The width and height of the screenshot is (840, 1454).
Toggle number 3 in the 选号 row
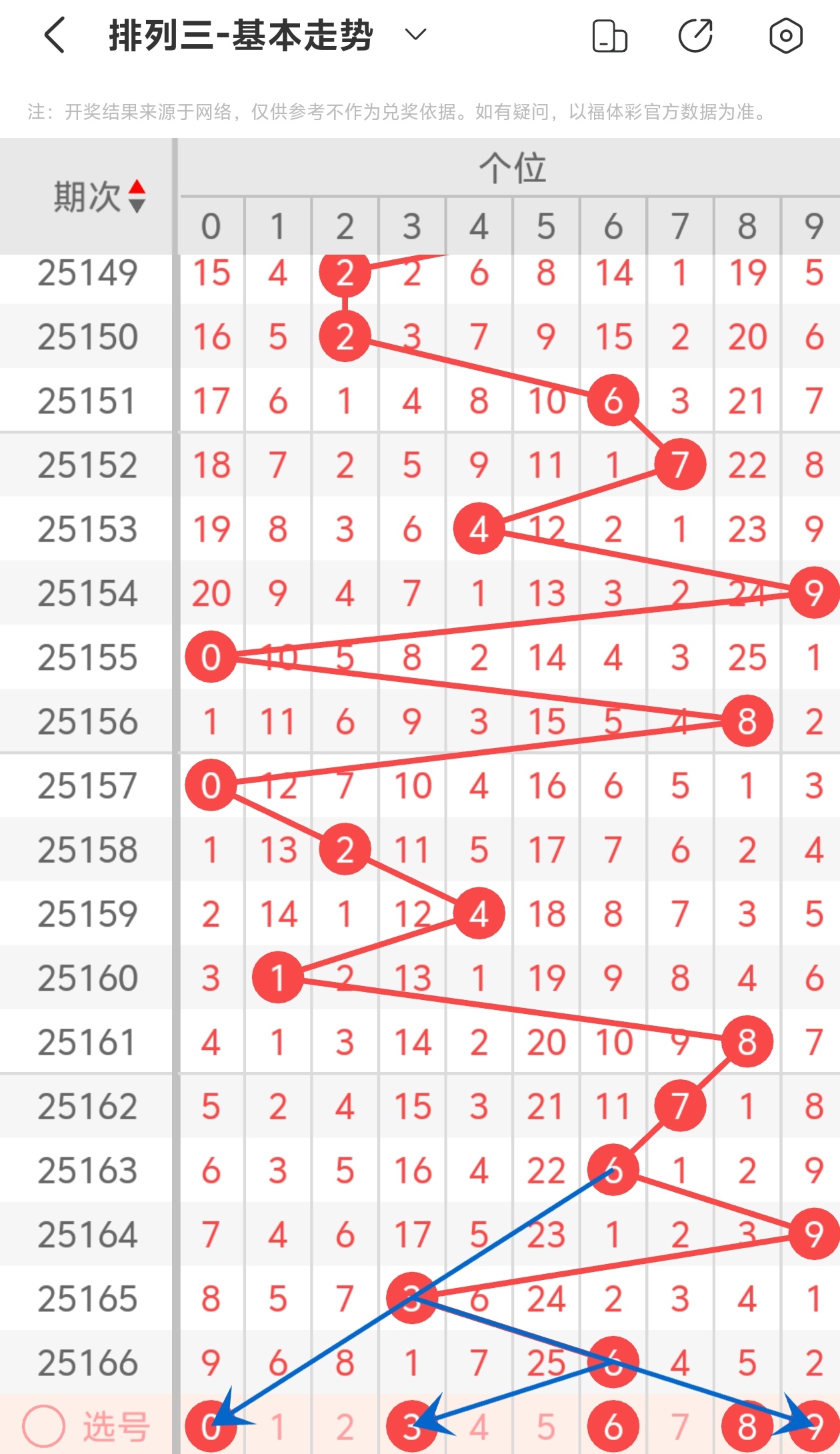pyautogui.click(x=411, y=1426)
